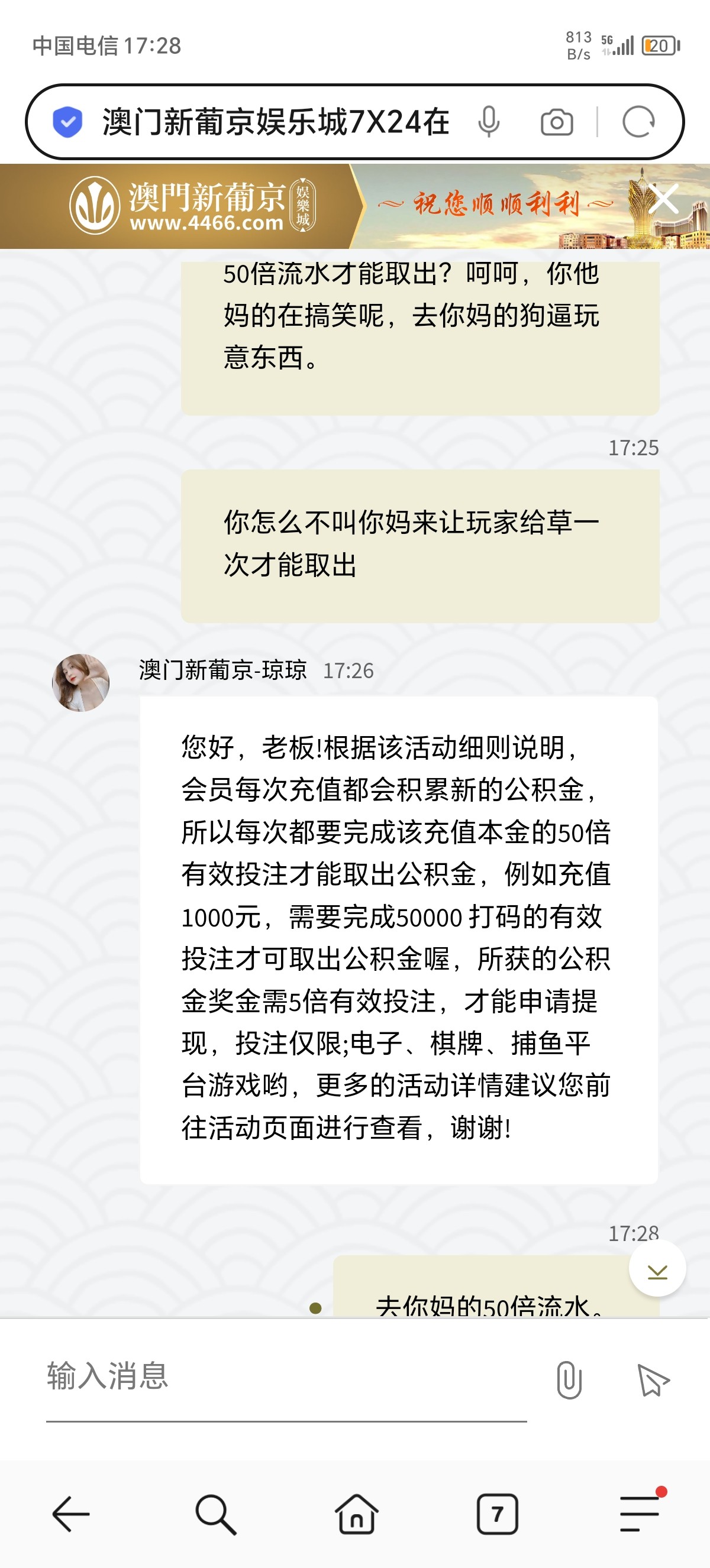Start voice search with the microphone
710x1568 pixels.
[x=489, y=122]
